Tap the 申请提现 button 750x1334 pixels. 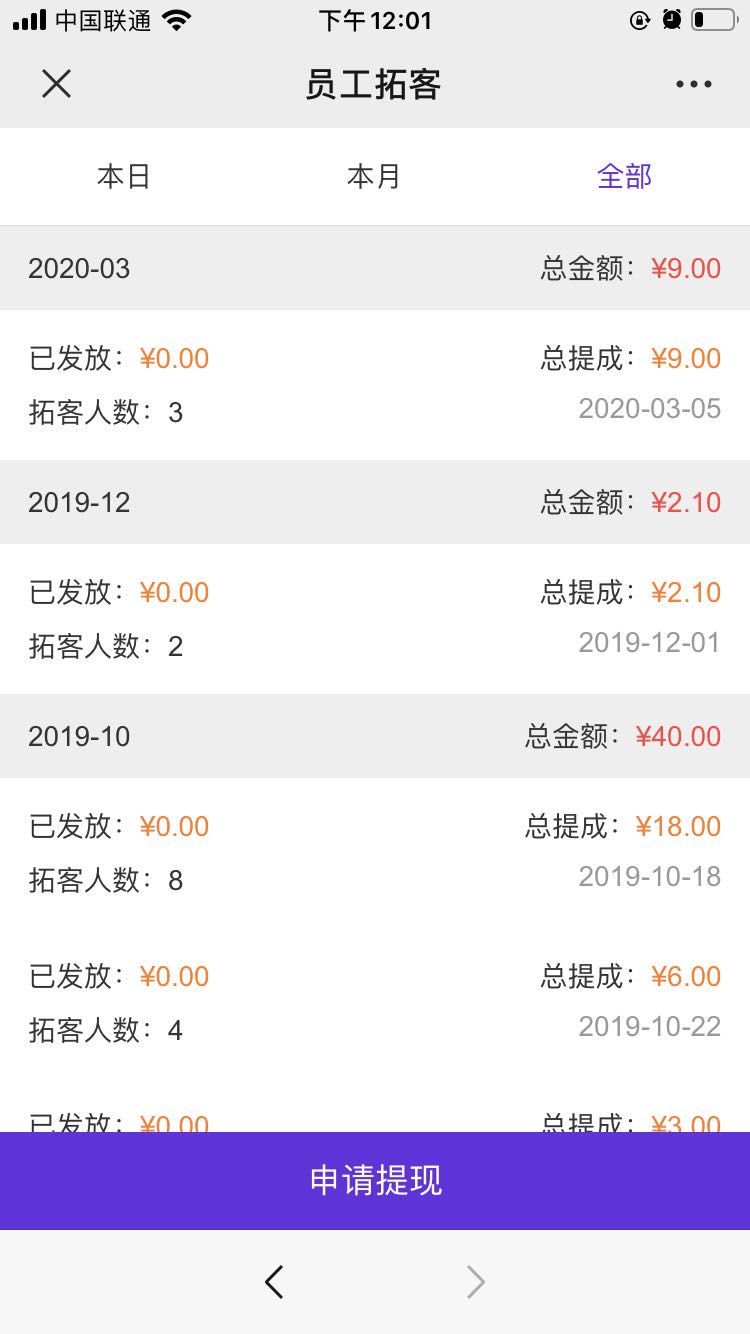point(375,1181)
